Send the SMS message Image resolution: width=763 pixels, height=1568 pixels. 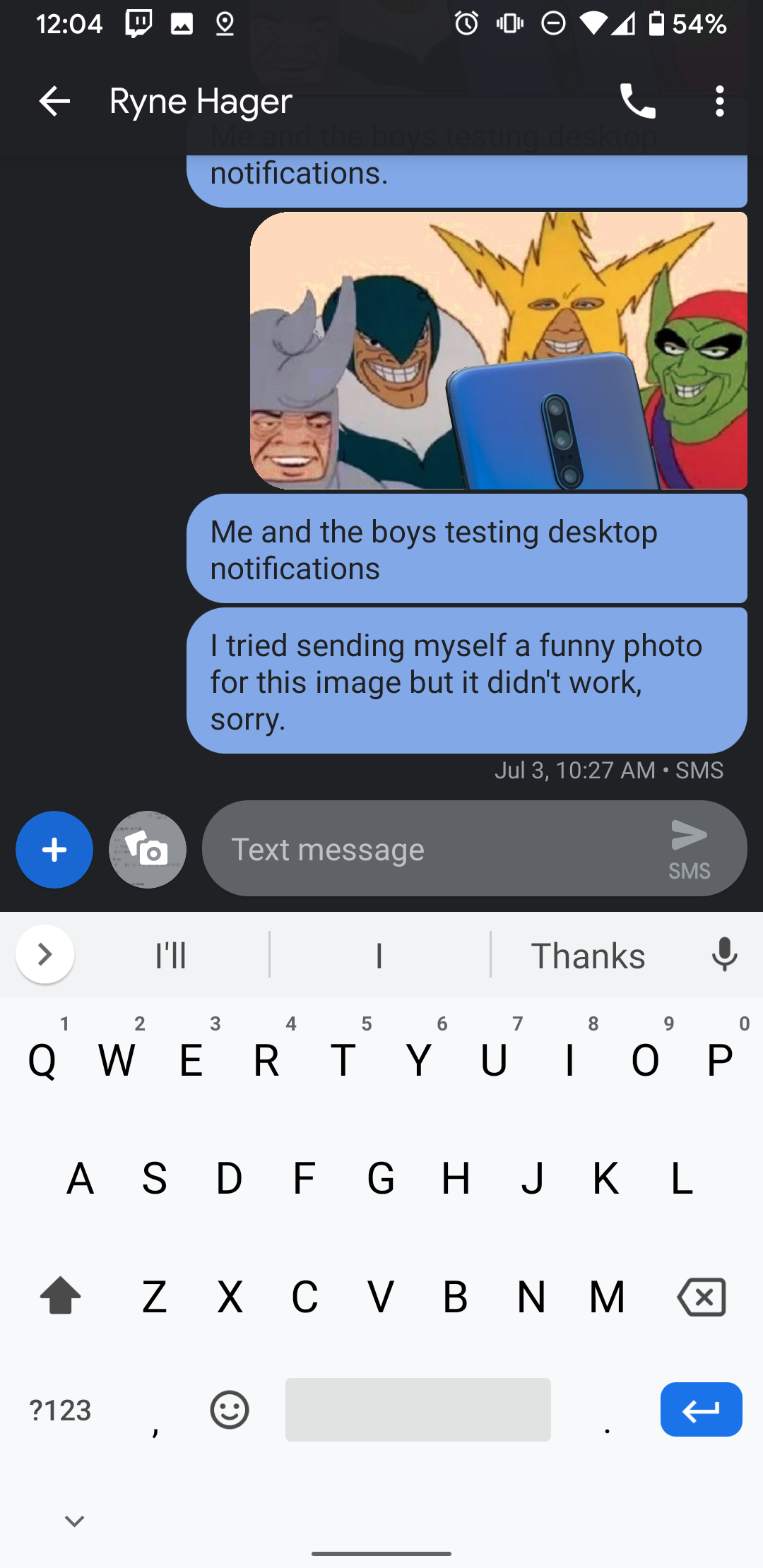pyautogui.click(x=690, y=850)
